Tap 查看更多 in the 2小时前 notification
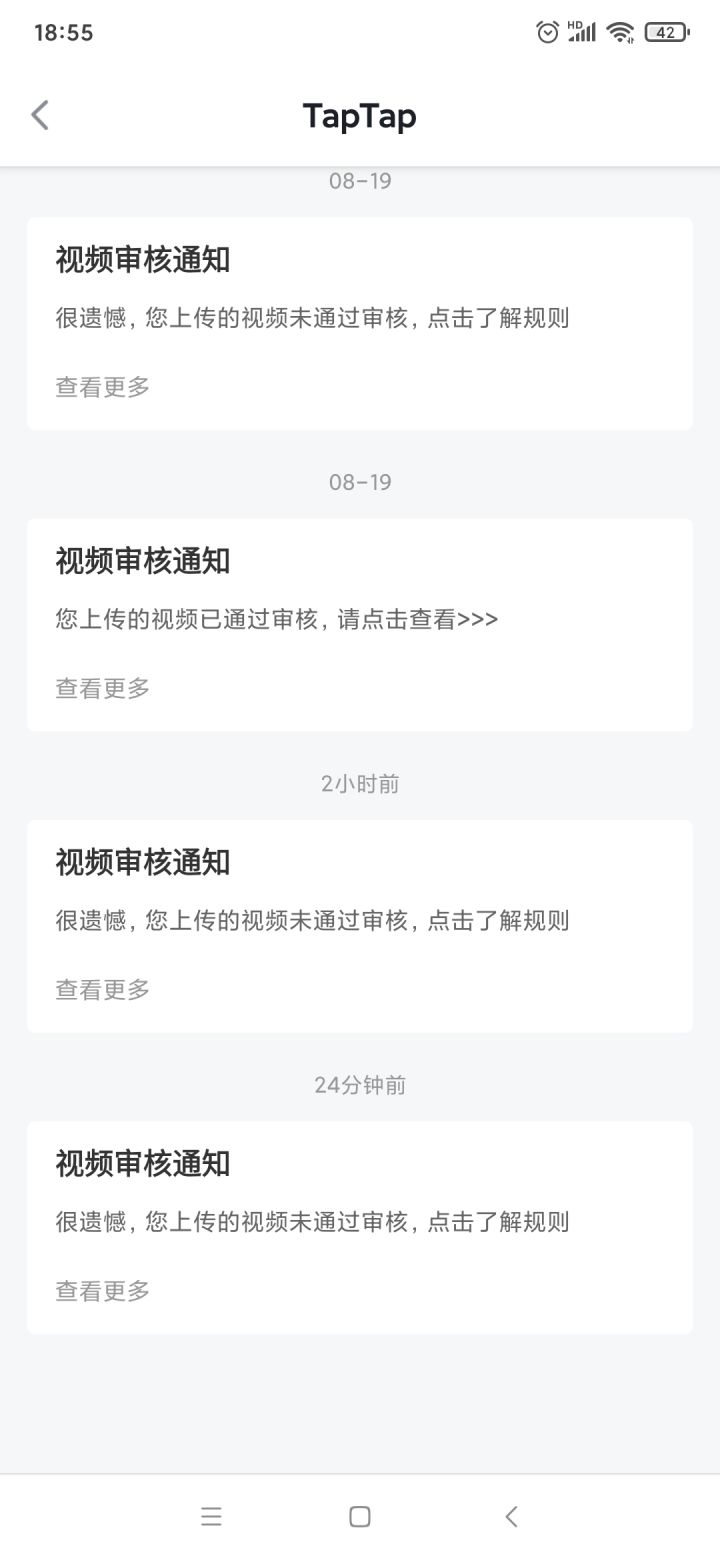The height and width of the screenshot is (1560, 720). (x=103, y=990)
